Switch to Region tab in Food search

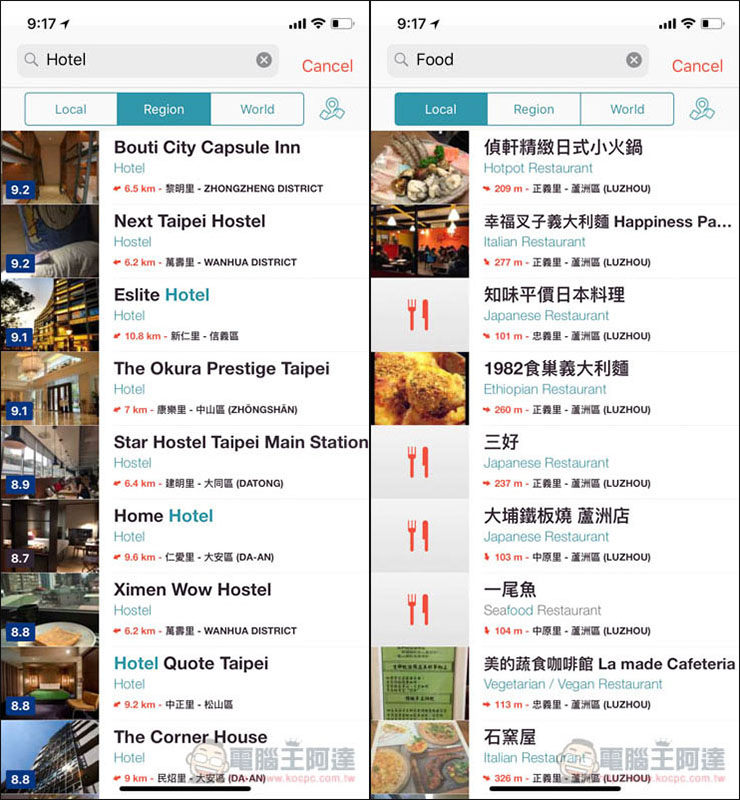click(x=534, y=109)
